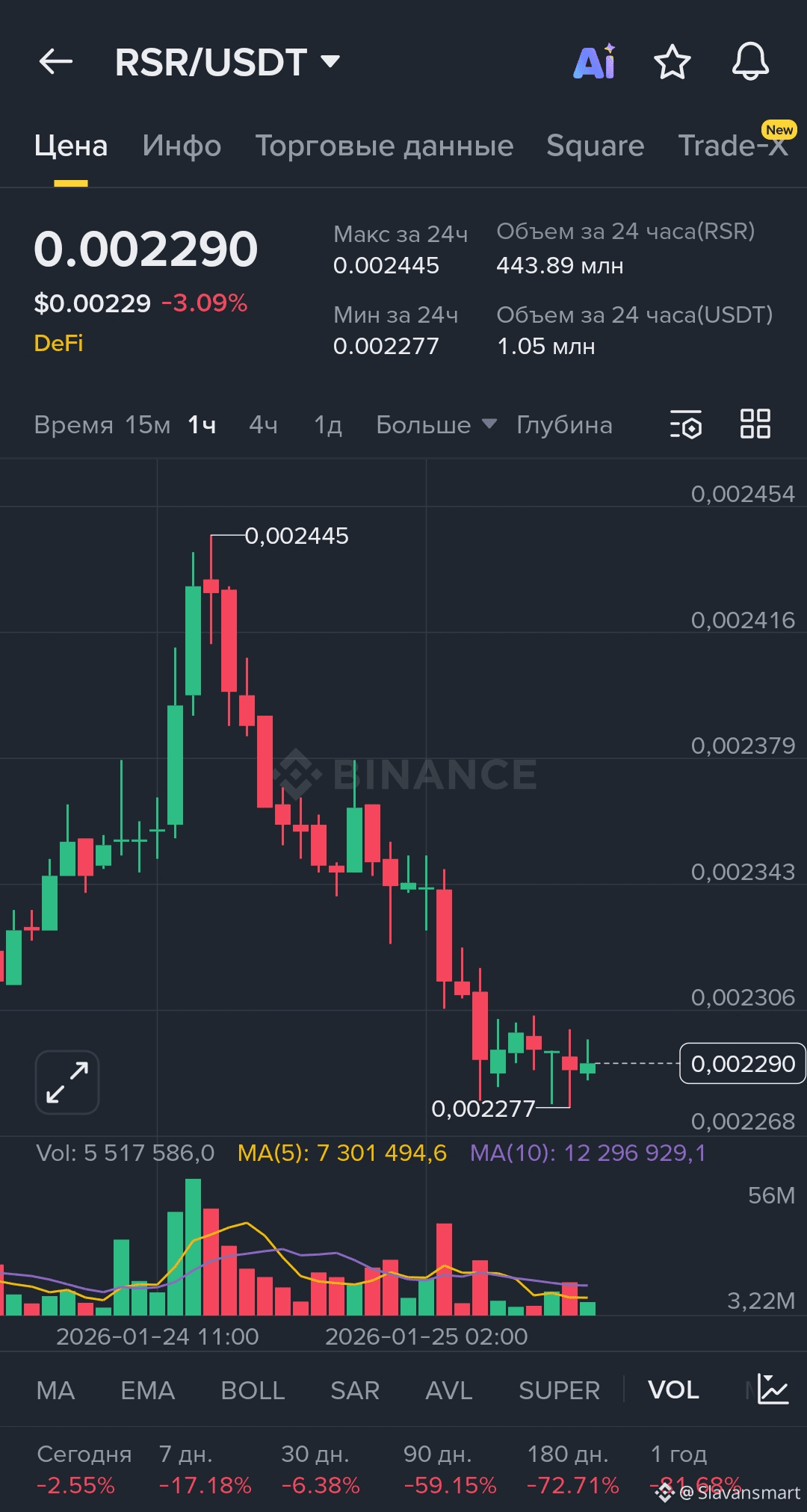The height and width of the screenshot is (1512, 807).
Task: Open the Торговые данные tab
Action: point(384,146)
